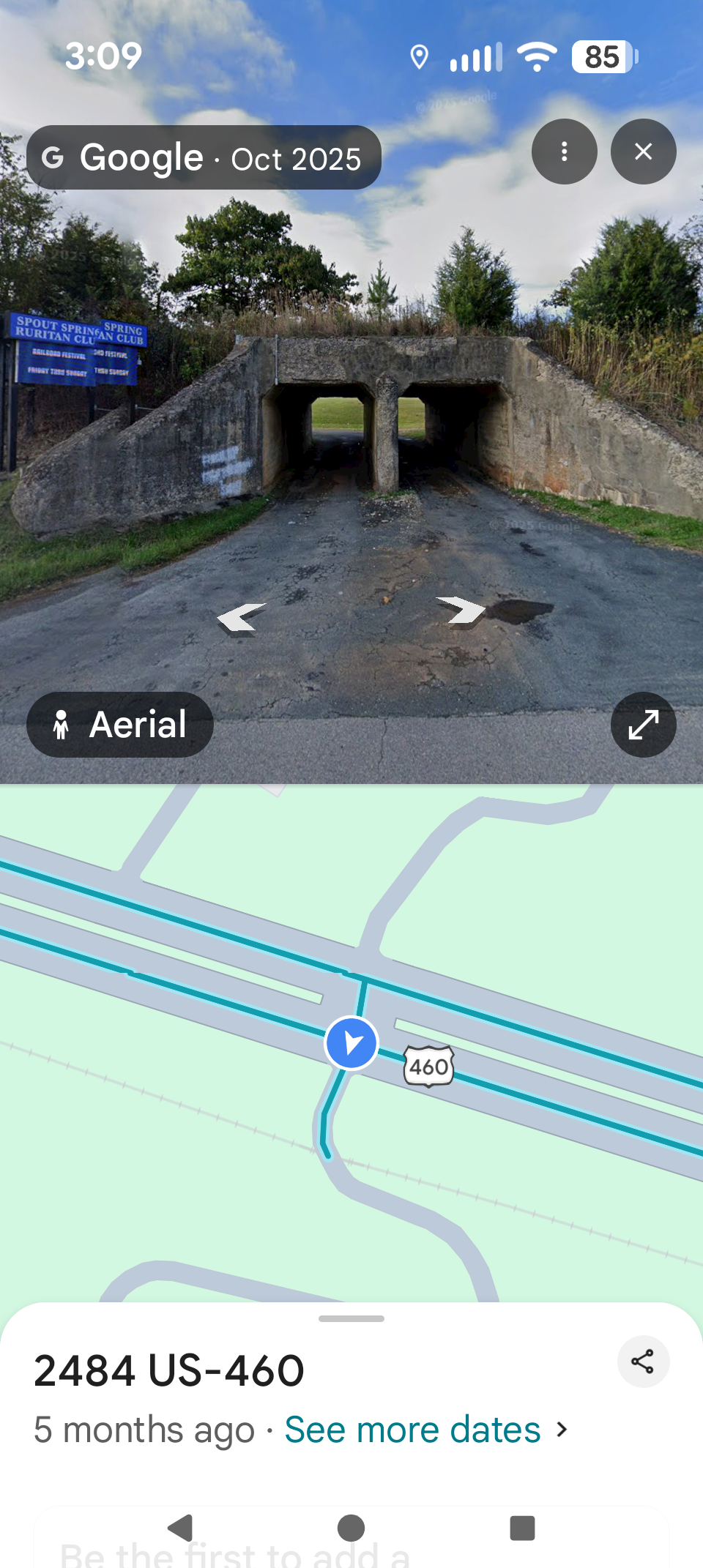Share the 2484 US-460 location
703x1568 pixels.
pos(643,1362)
